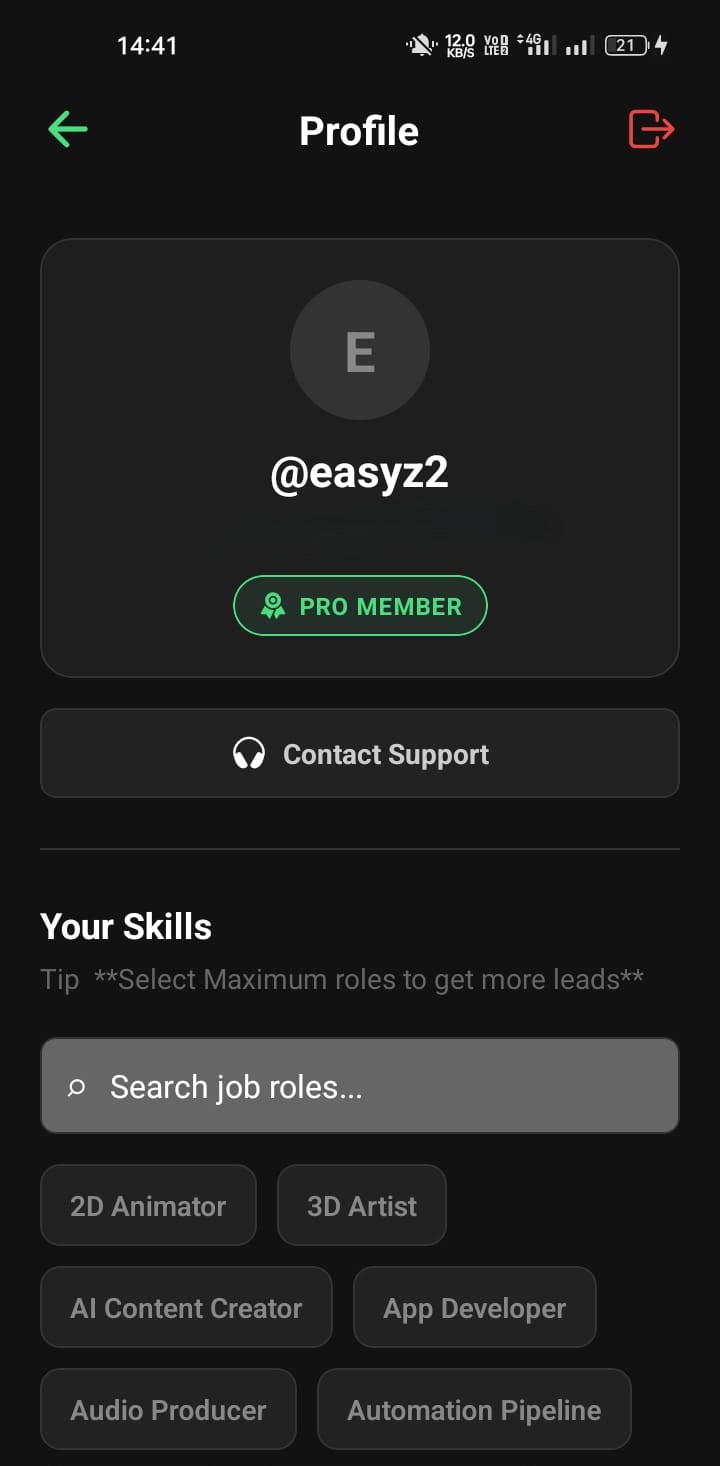Log out with the red exit icon
The width and height of the screenshot is (720, 1466).
[x=651, y=130]
